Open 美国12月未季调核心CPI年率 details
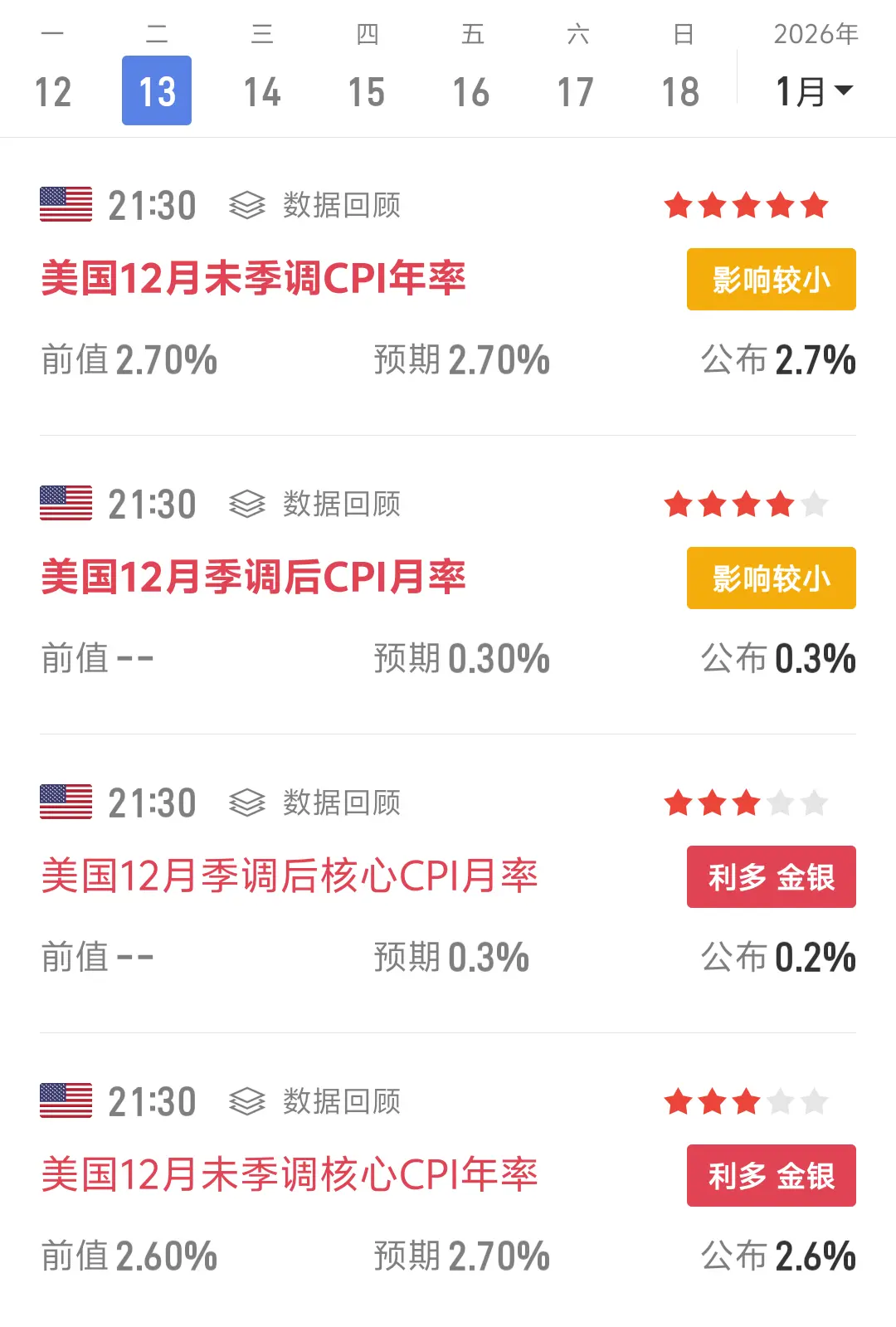The width and height of the screenshot is (896, 1327). [290, 1175]
